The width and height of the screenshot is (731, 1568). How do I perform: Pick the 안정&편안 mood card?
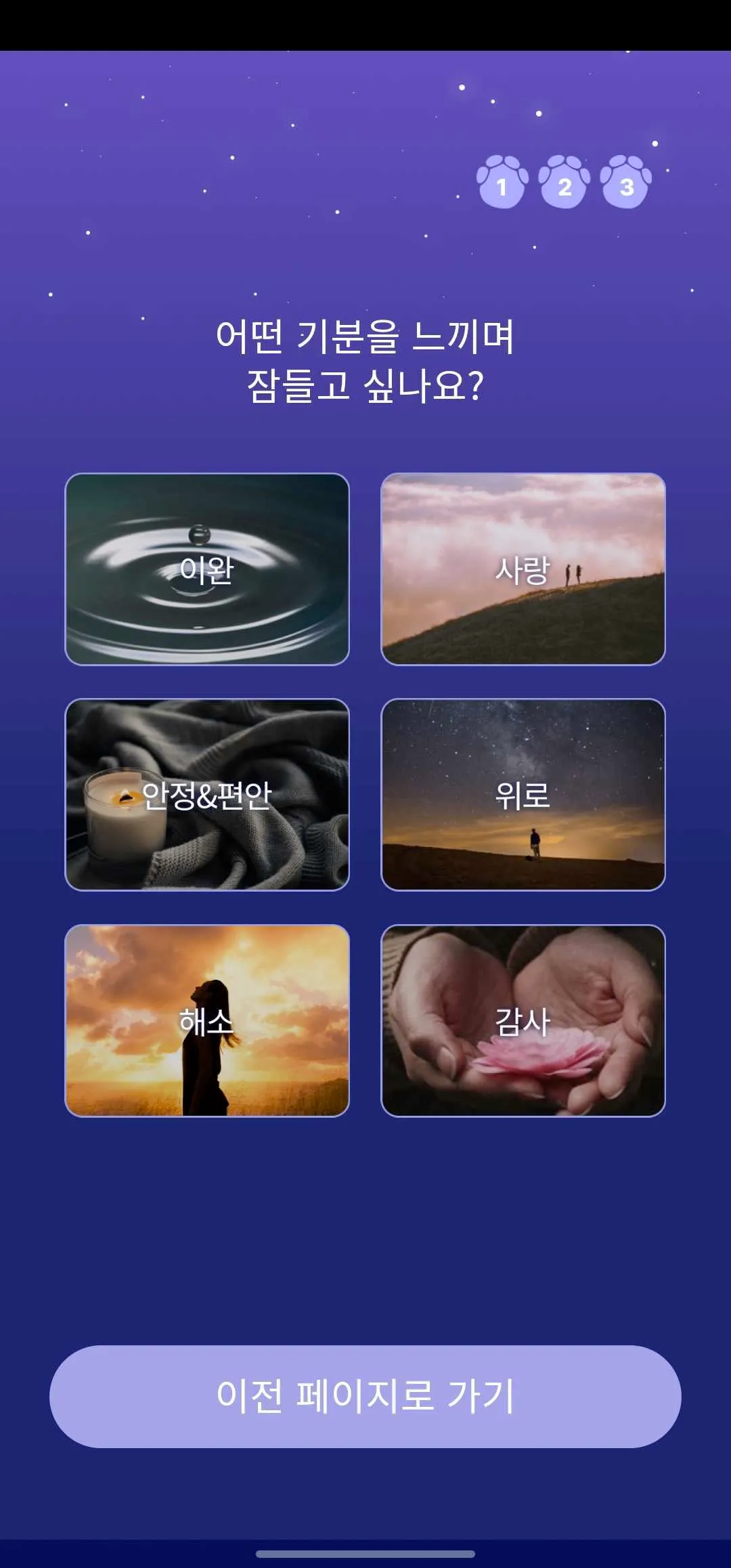tap(207, 795)
